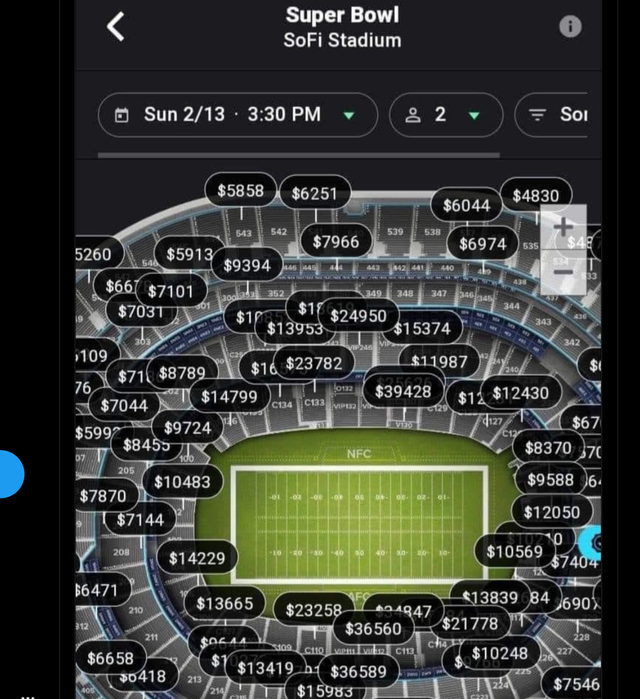
Task: Go back with the arrow icon
Action: click(x=116, y=27)
